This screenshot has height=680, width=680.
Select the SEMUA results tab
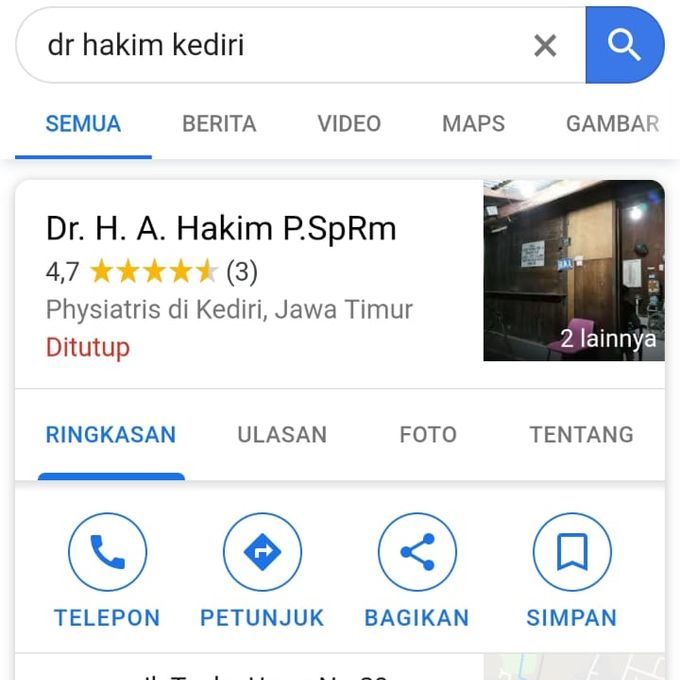(83, 124)
